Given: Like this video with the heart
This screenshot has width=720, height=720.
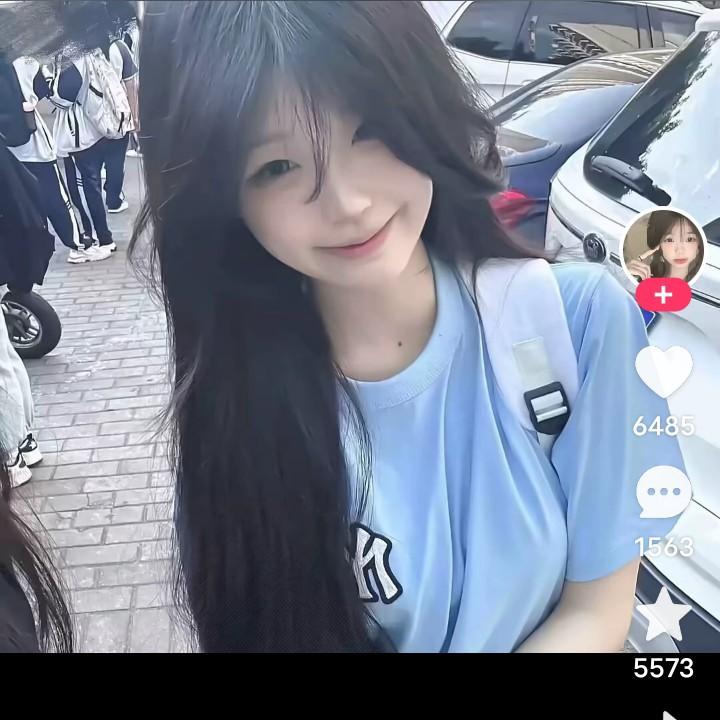Looking at the screenshot, I should coord(664,371).
